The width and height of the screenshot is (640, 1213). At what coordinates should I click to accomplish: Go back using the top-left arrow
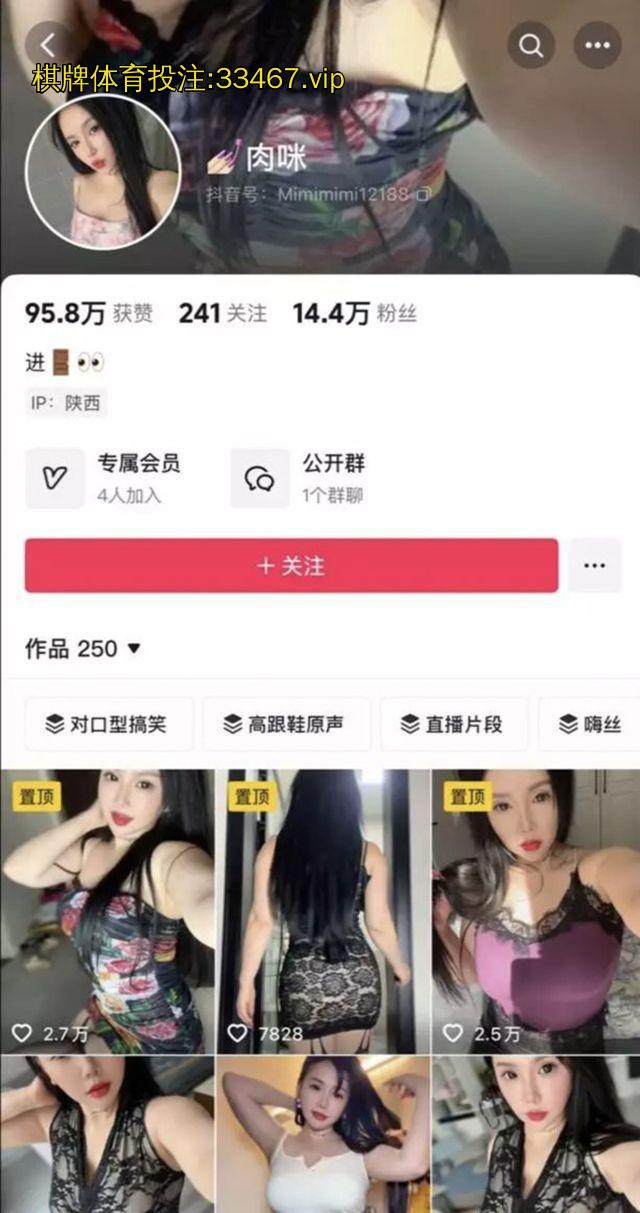pos(47,45)
